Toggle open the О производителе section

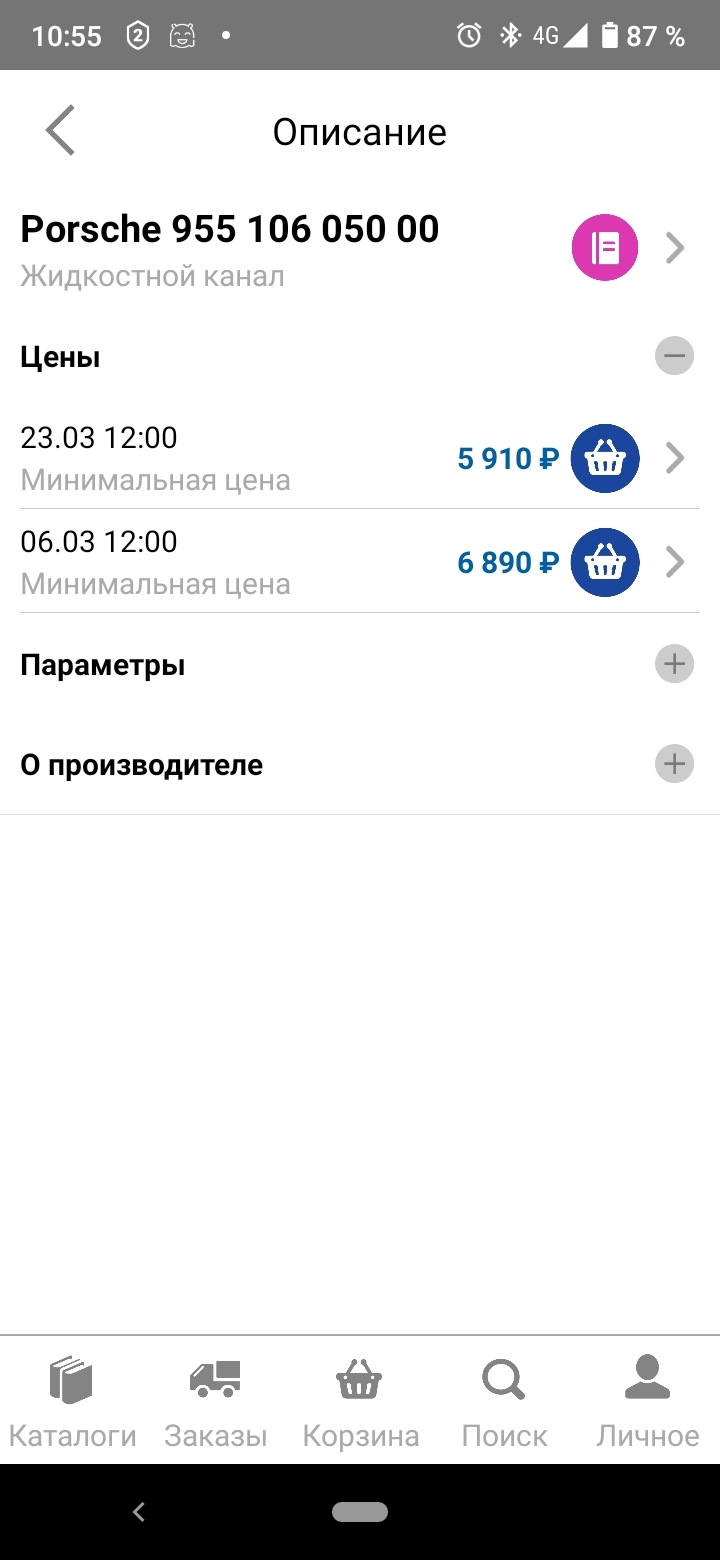tap(674, 763)
